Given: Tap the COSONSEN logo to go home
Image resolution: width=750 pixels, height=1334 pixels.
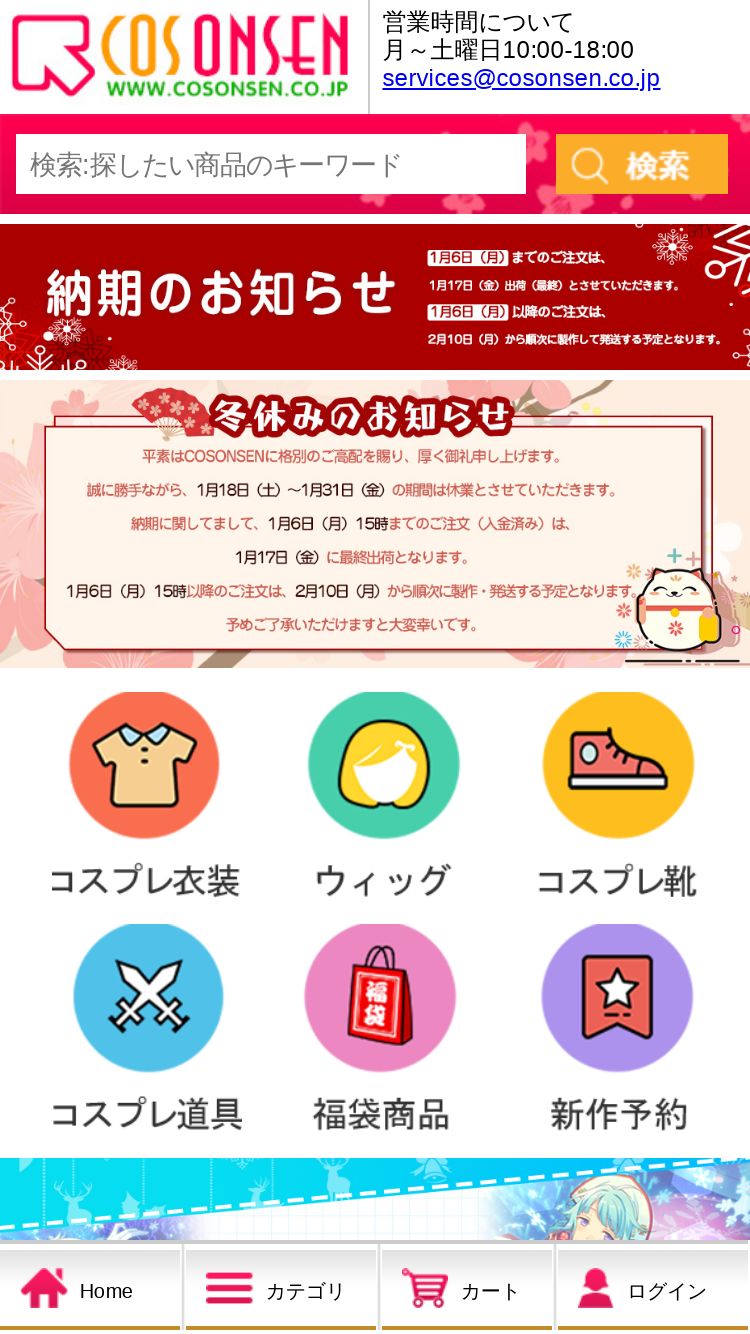Looking at the screenshot, I should [x=180, y=56].
